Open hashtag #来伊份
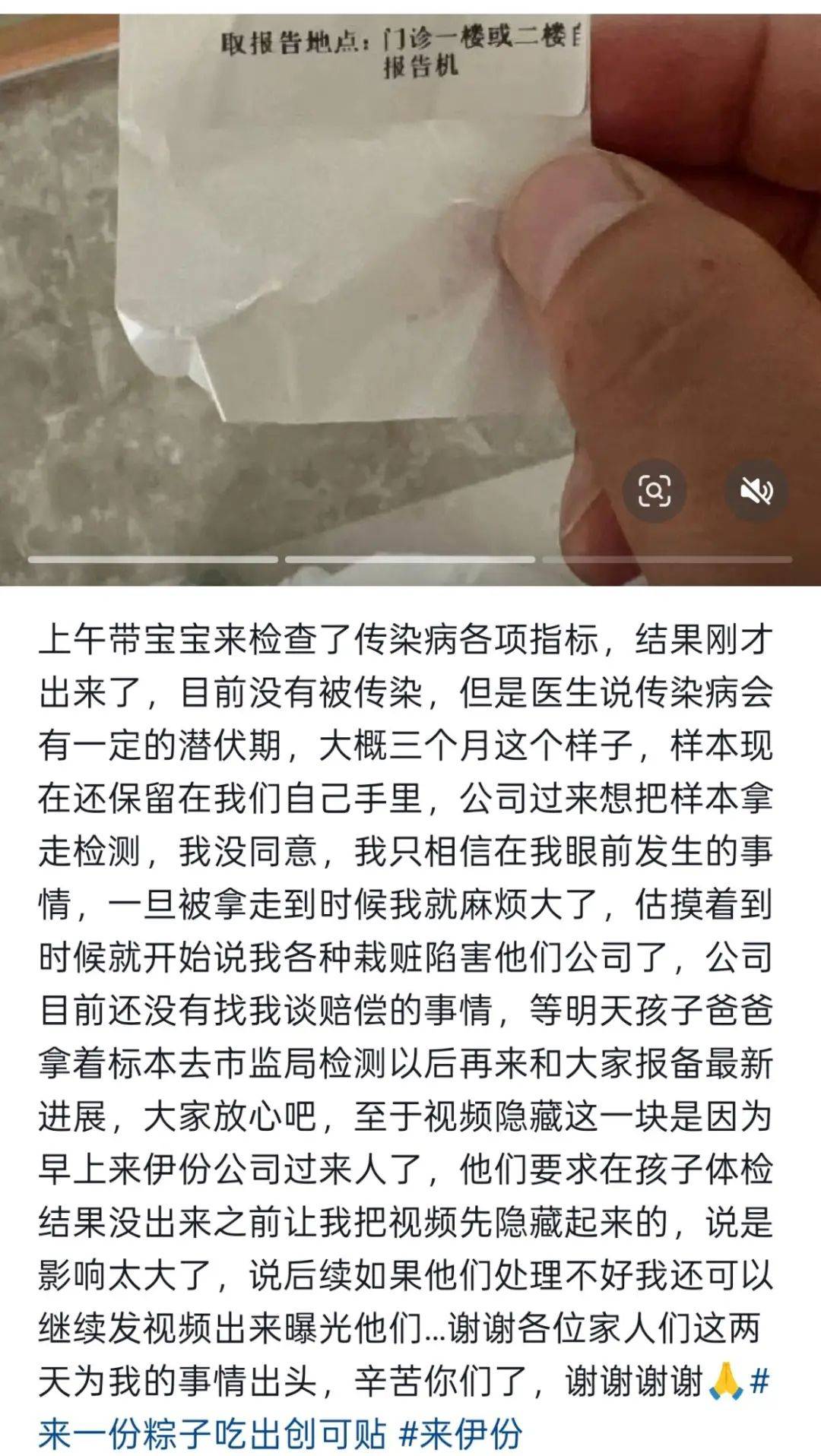Viewport: 821px width, 1456px height. click(461, 1434)
